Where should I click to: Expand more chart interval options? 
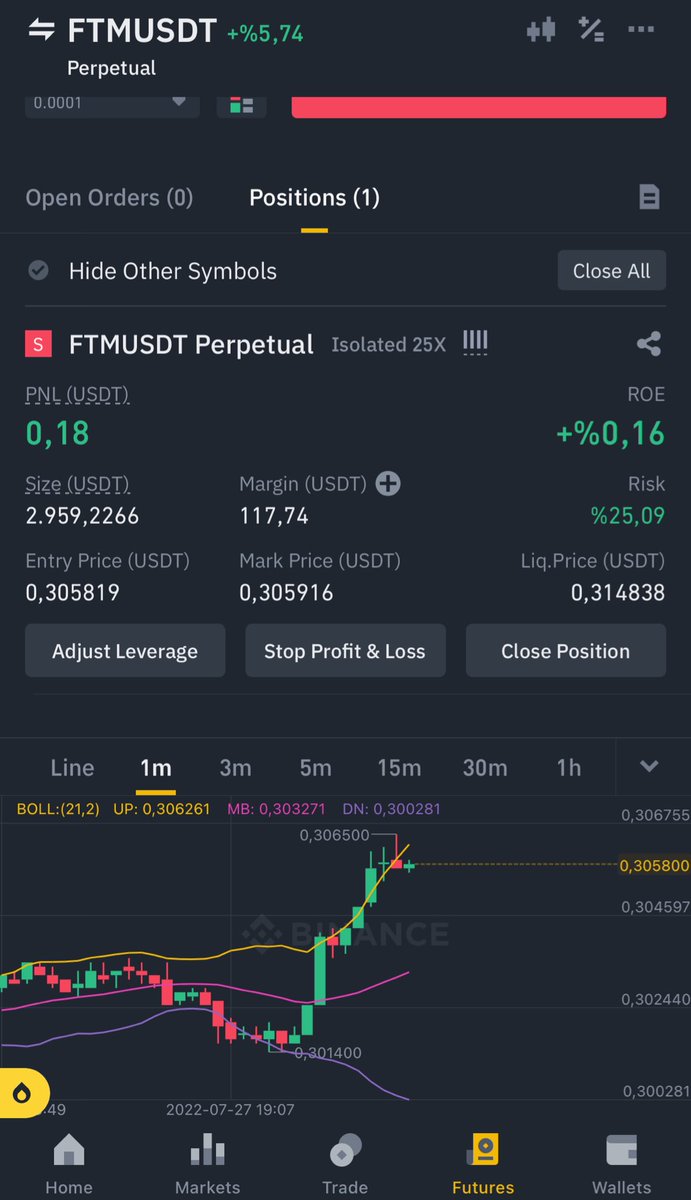pos(649,767)
